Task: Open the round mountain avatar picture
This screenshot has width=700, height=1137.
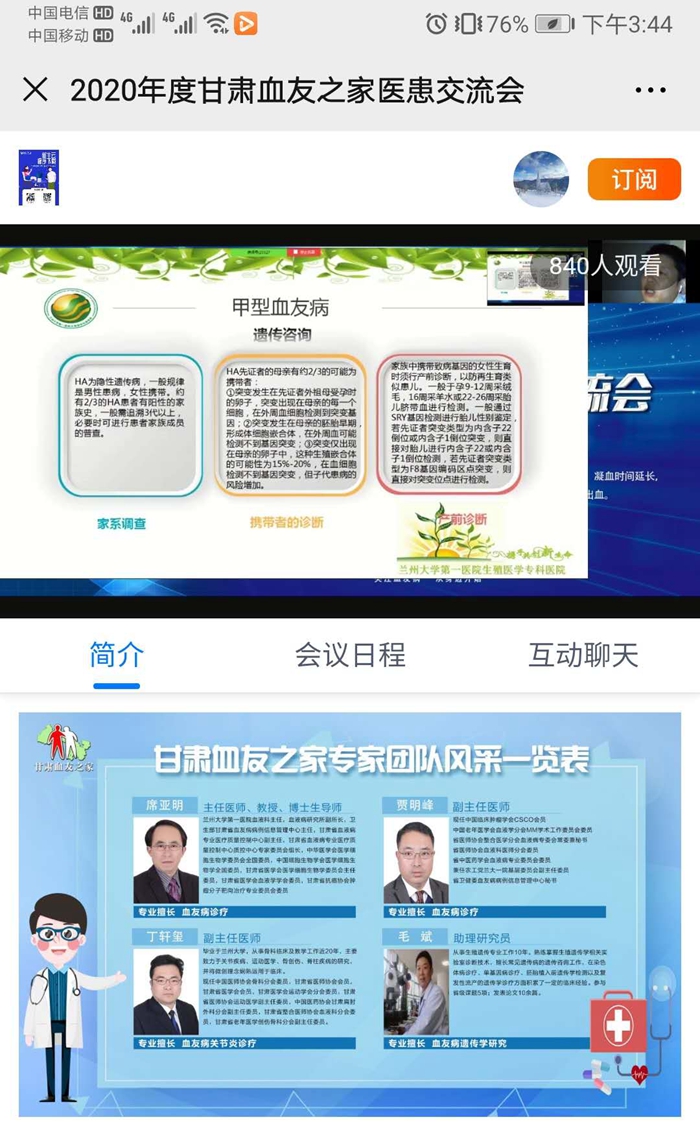Action: pos(541,179)
